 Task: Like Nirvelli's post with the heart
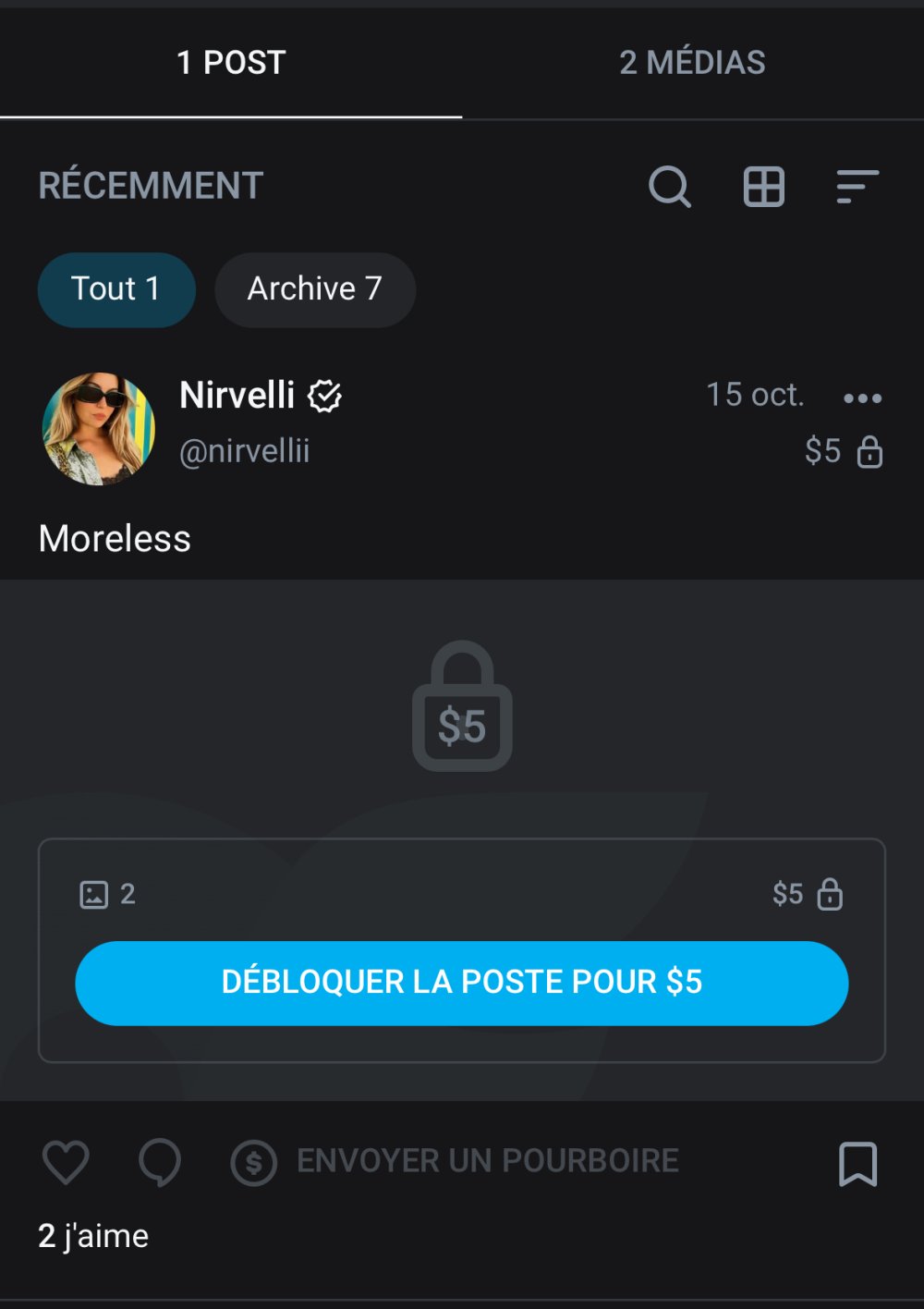pos(67,1162)
